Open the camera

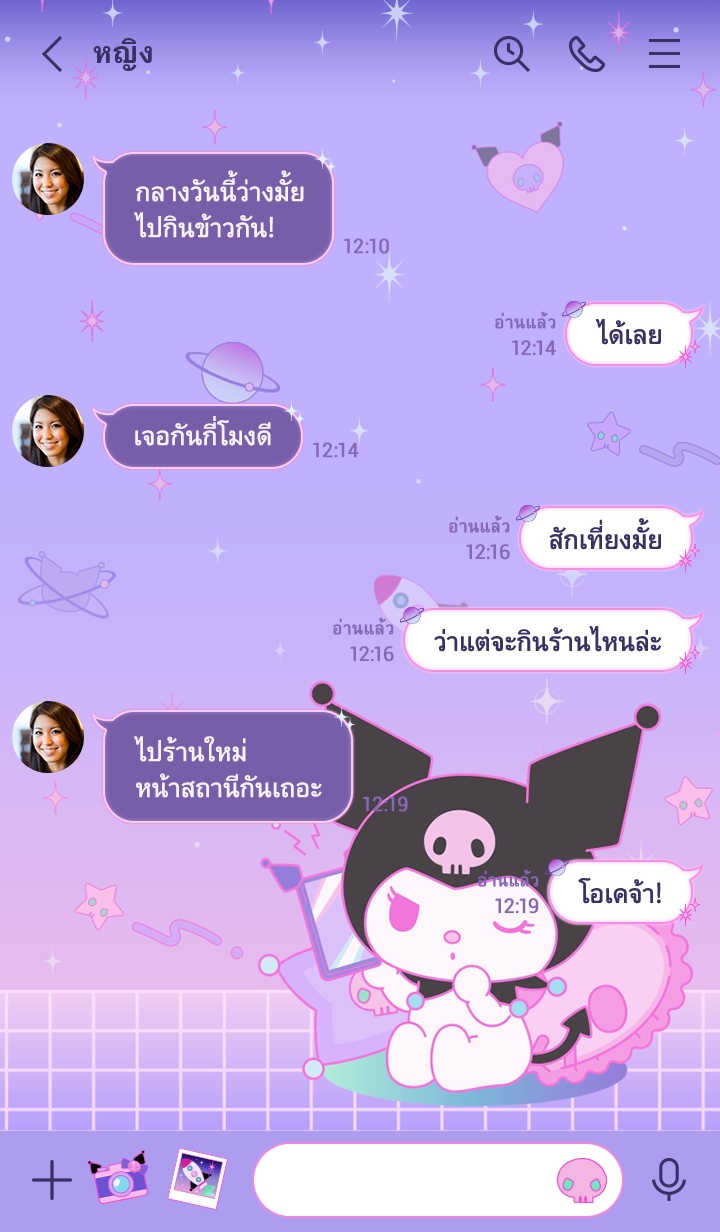coord(119,1179)
